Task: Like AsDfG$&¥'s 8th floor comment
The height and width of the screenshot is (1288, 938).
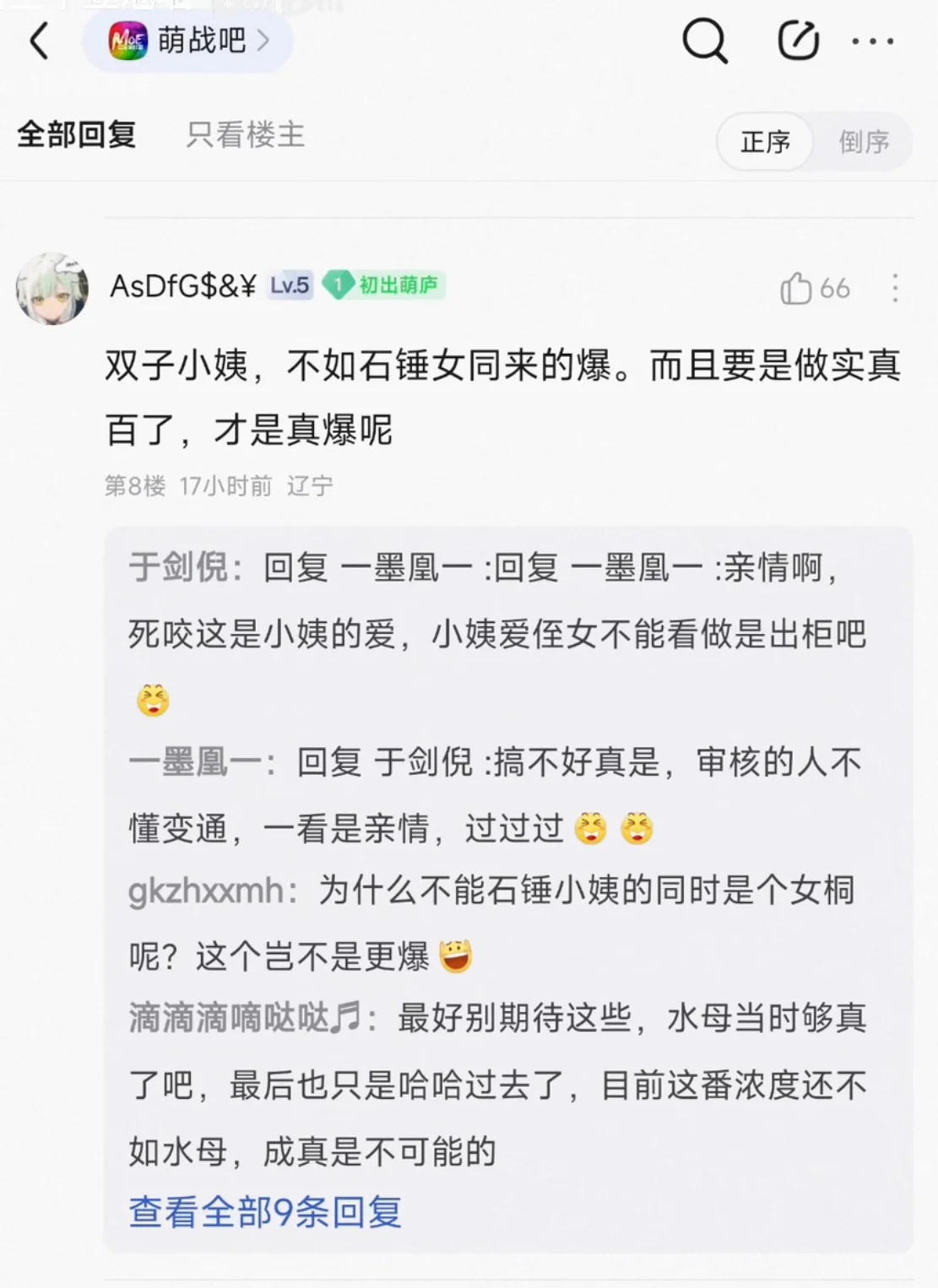Action: (797, 289)
